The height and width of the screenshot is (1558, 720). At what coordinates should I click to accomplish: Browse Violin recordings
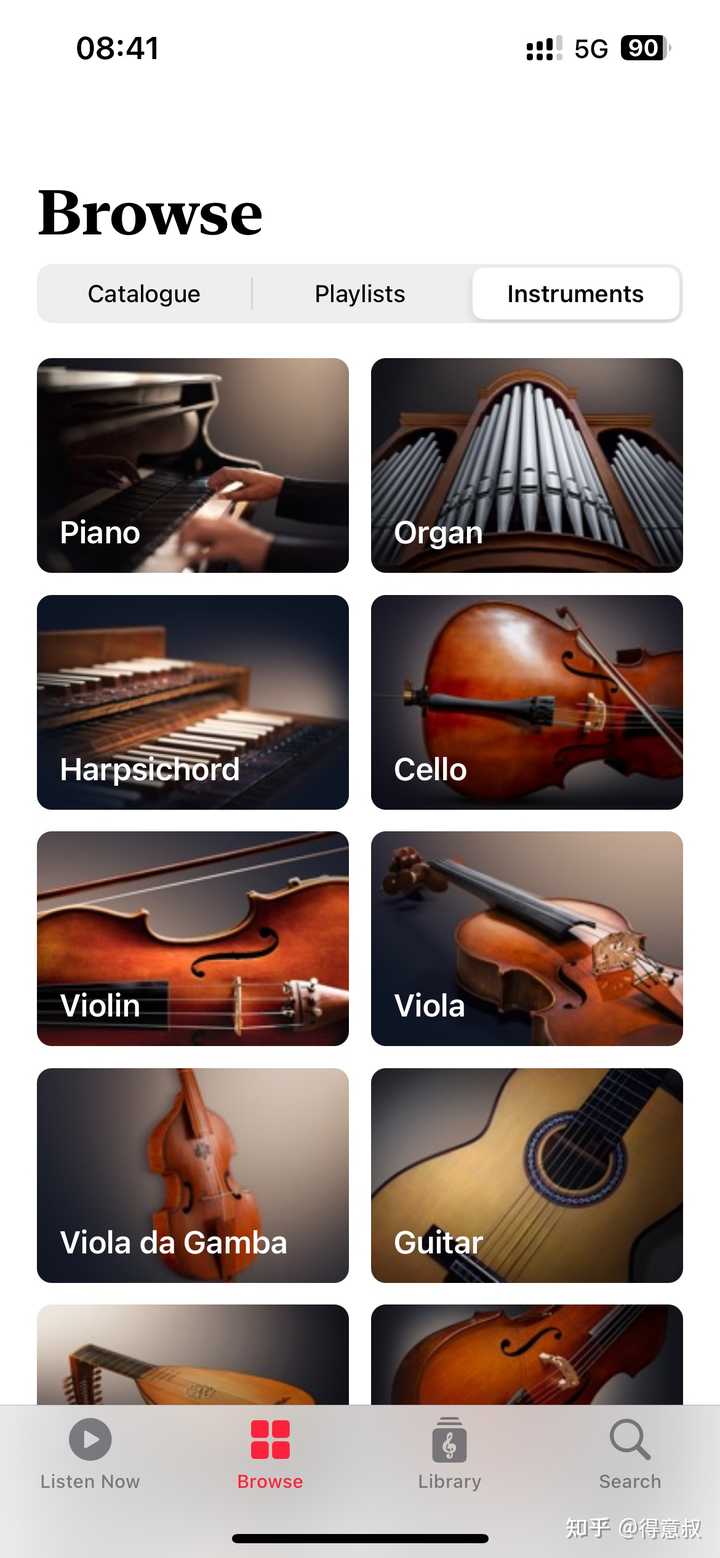point(193,938)
